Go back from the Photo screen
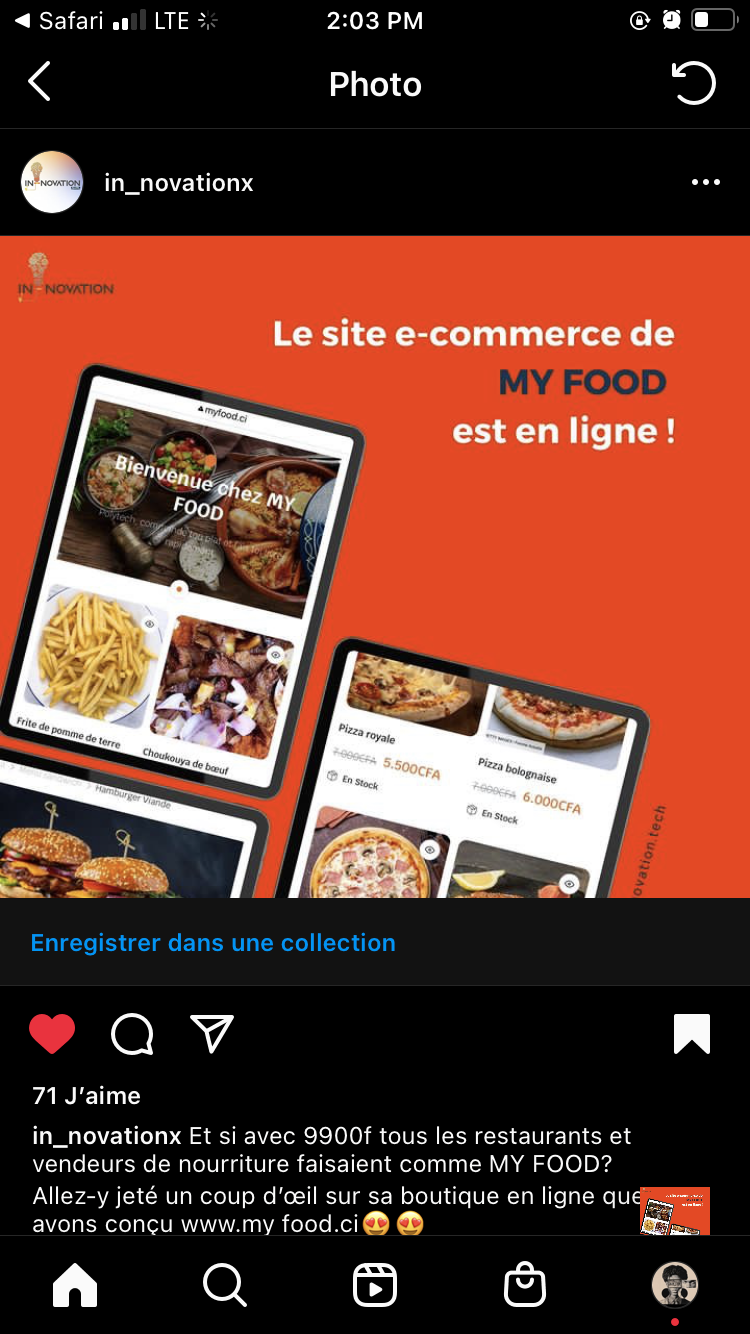The width and height of the screenshot is (750, 1334). 39,83
